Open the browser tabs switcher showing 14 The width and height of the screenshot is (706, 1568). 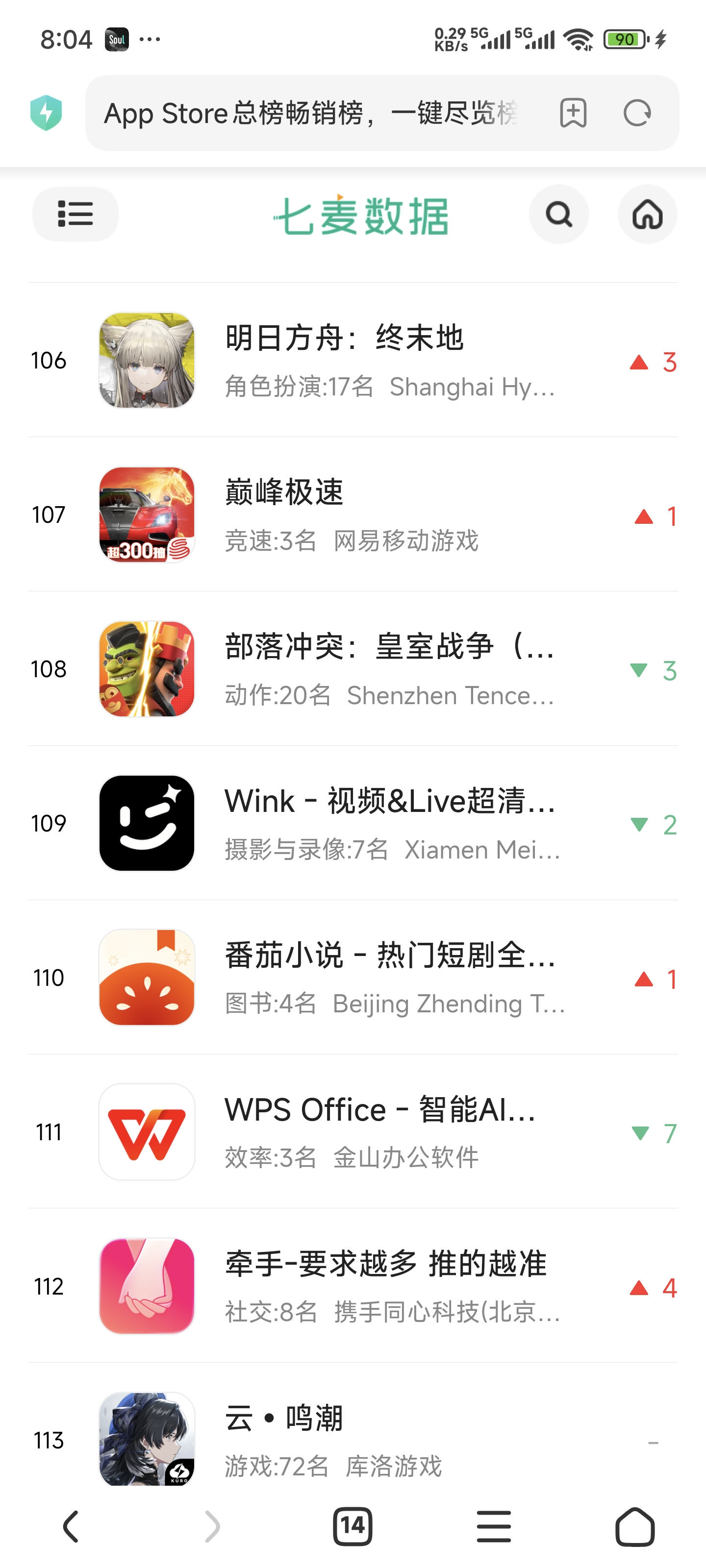[353, 1527]
